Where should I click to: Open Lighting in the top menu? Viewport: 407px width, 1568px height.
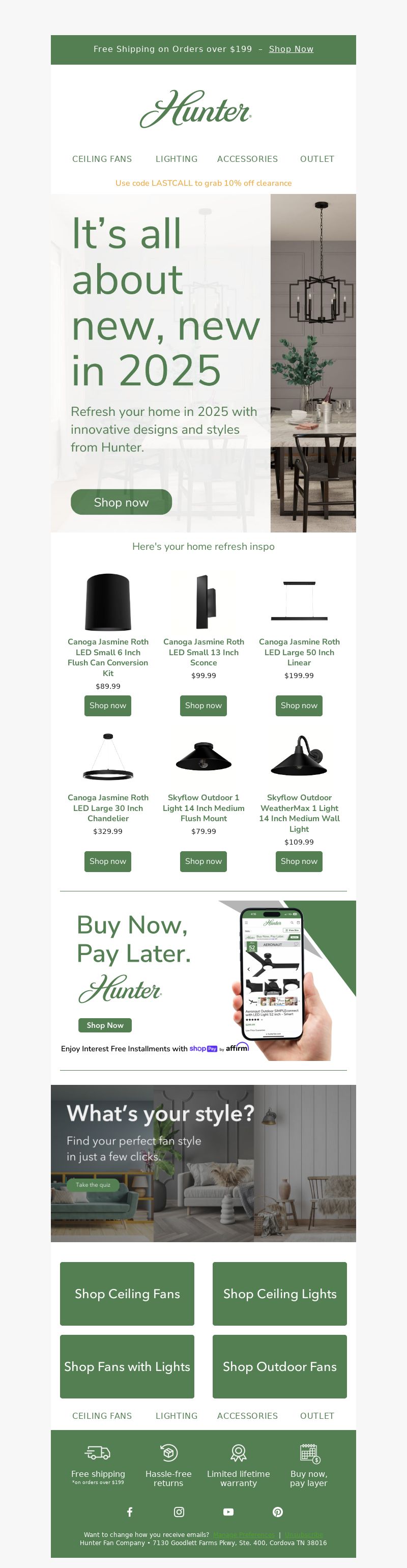click(x=177, y=159)
